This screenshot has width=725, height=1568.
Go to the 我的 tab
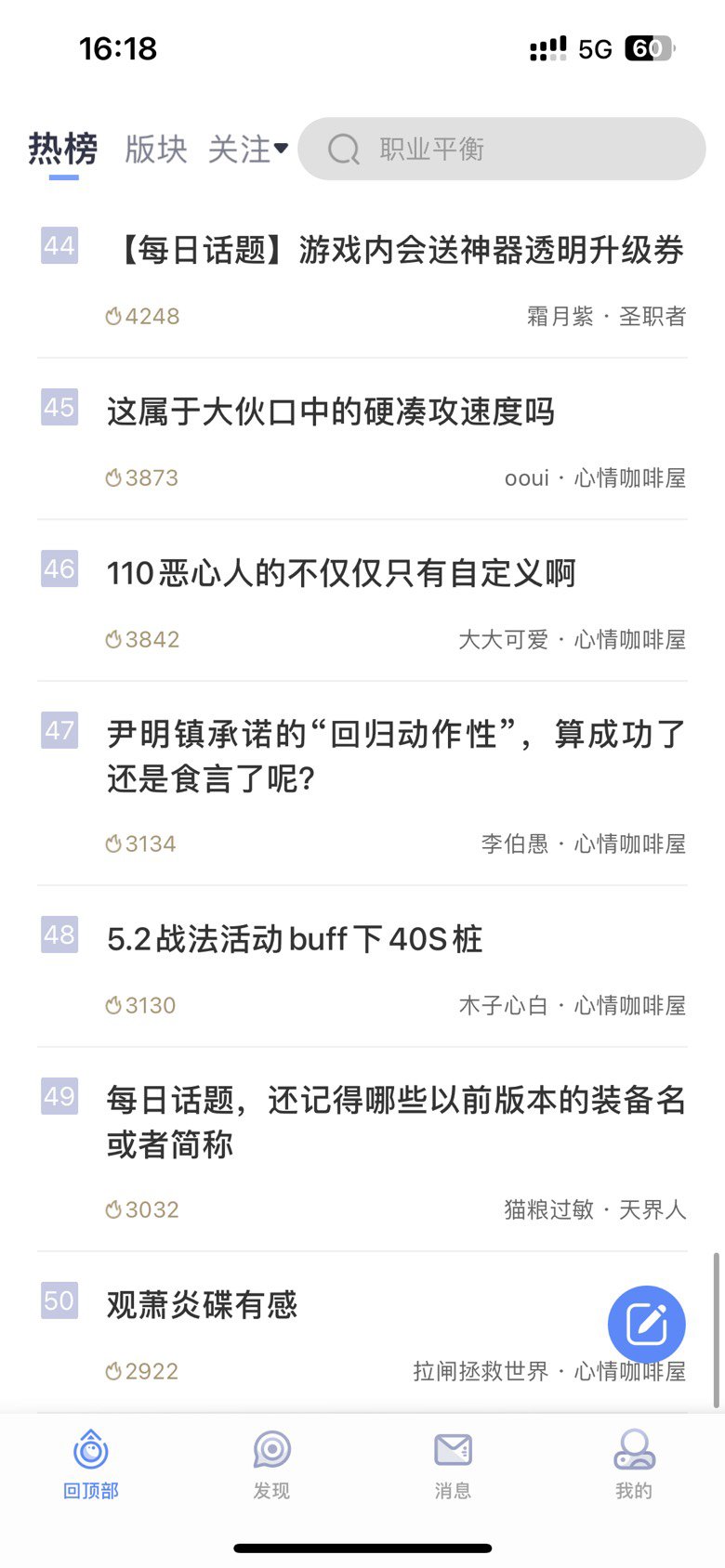coord(634,1465)
